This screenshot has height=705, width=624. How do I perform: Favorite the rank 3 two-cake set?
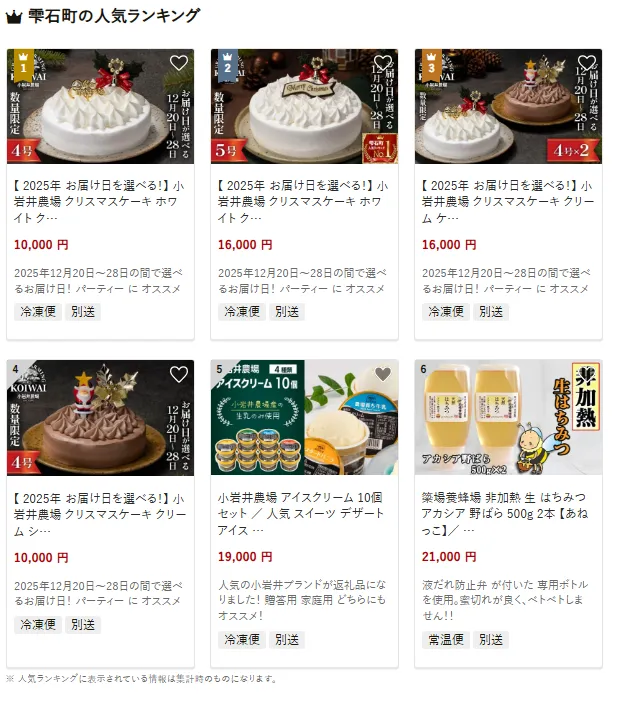point(587,63)
